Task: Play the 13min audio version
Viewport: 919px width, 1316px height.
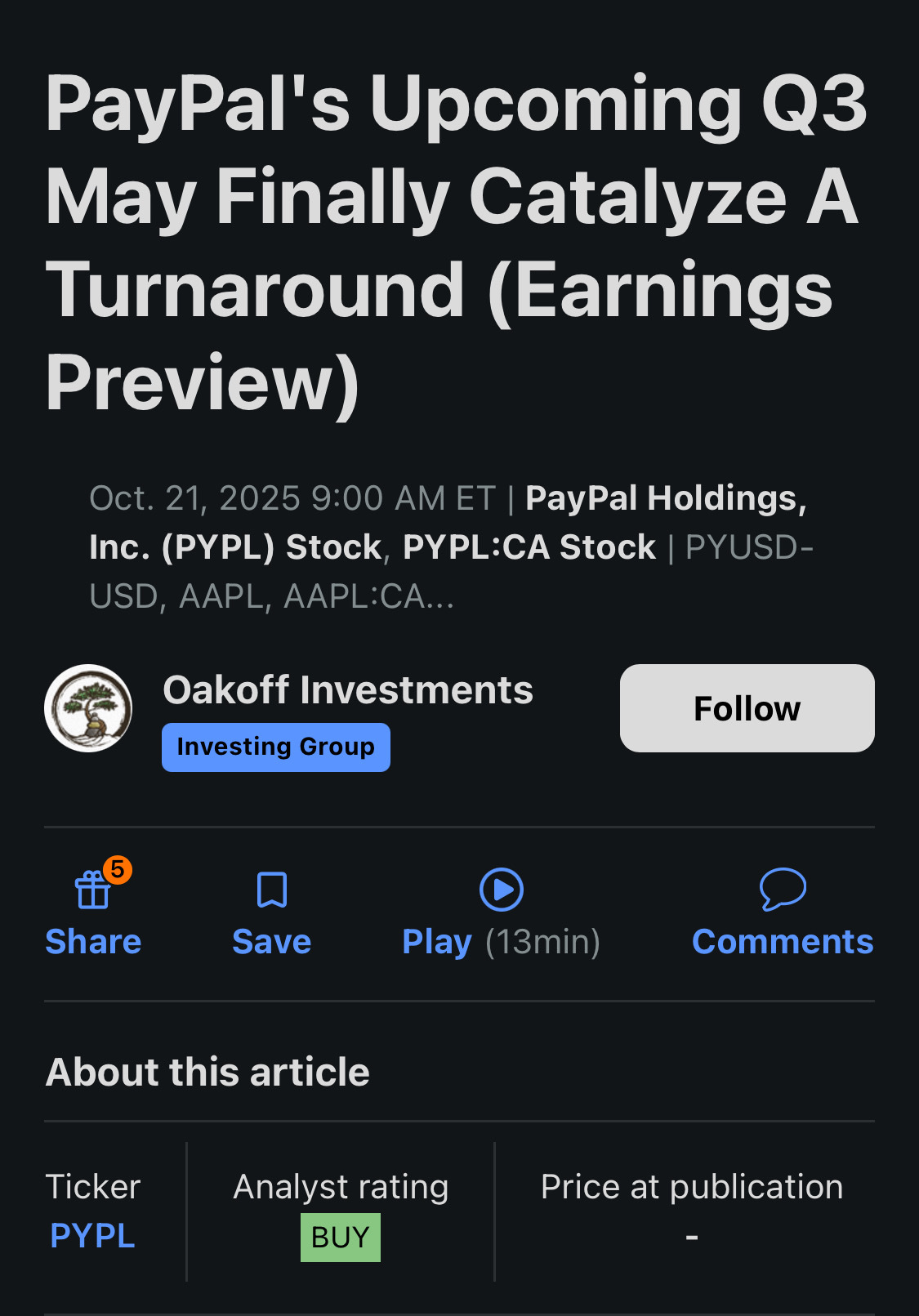Action: point(501,908)
